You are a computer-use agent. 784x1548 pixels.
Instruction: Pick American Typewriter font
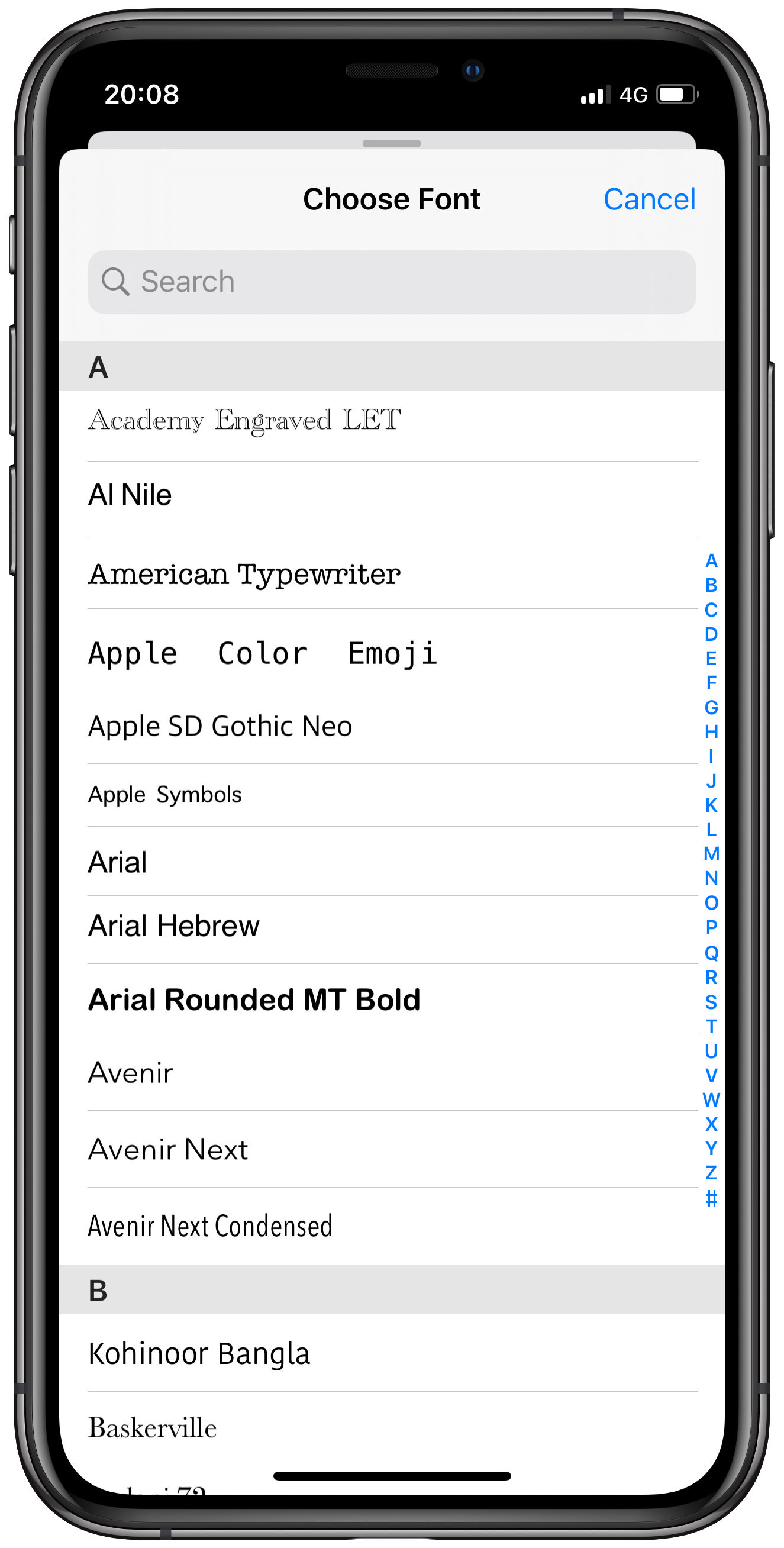(244, 574)
